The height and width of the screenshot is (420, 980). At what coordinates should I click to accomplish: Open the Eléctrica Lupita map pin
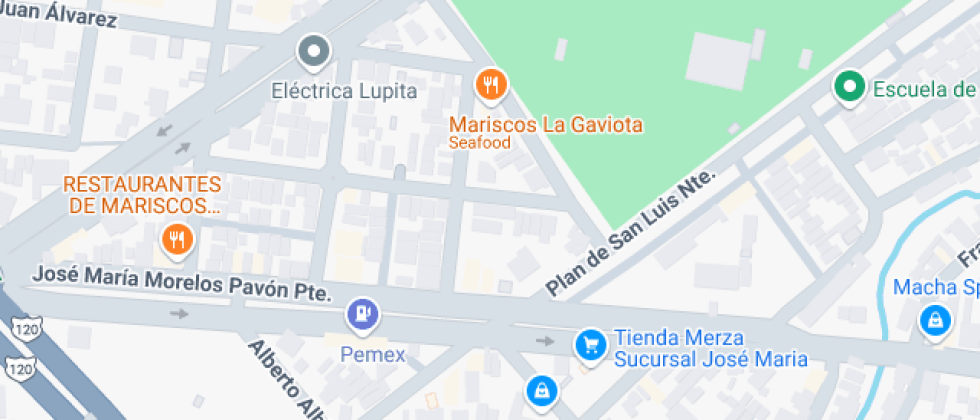315,51
